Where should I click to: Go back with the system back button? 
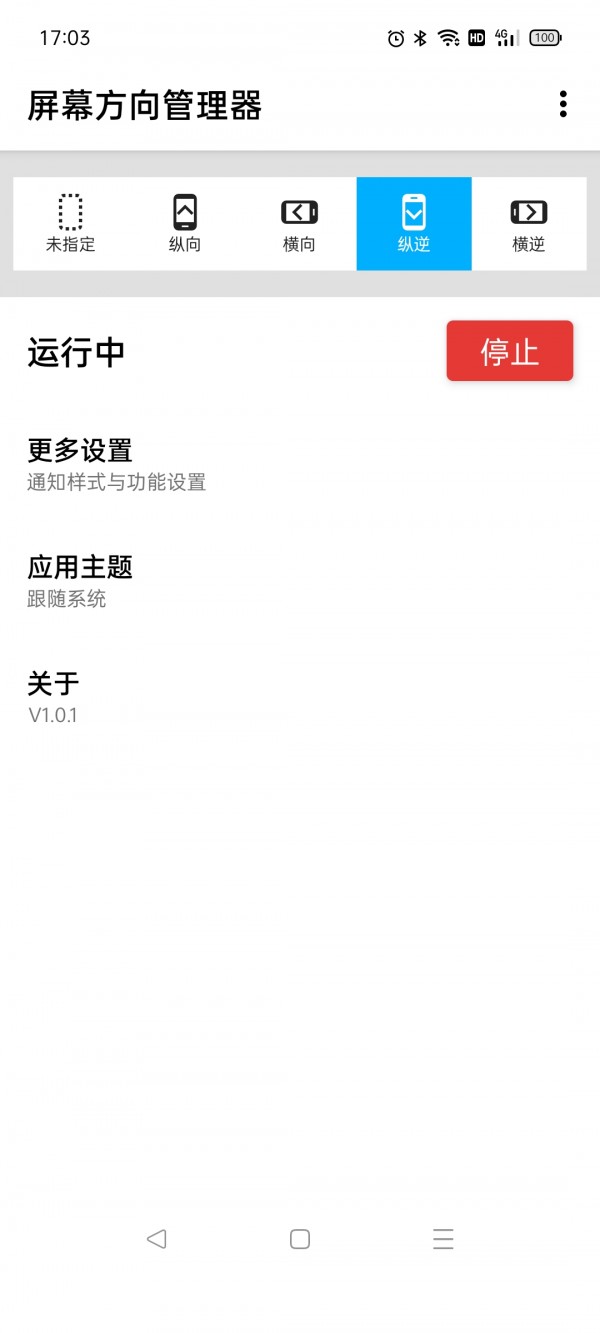coord(156,1239)
